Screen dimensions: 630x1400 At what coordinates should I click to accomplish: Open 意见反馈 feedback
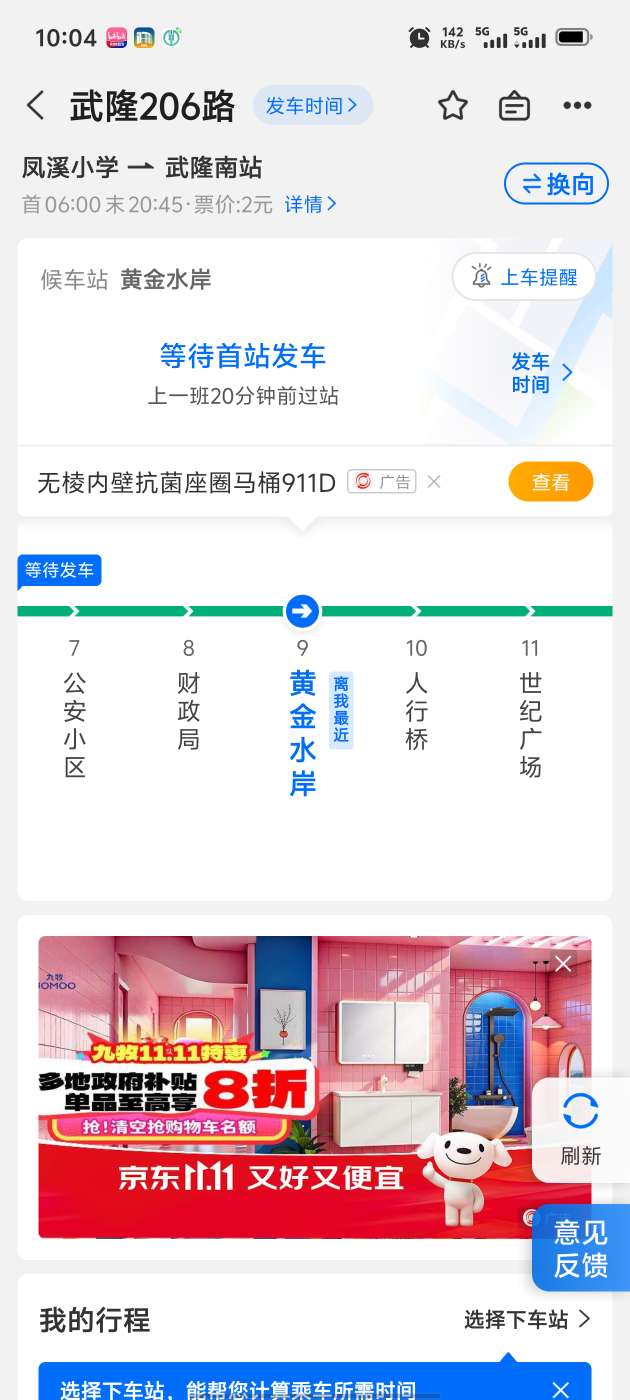coord(581,1248)
